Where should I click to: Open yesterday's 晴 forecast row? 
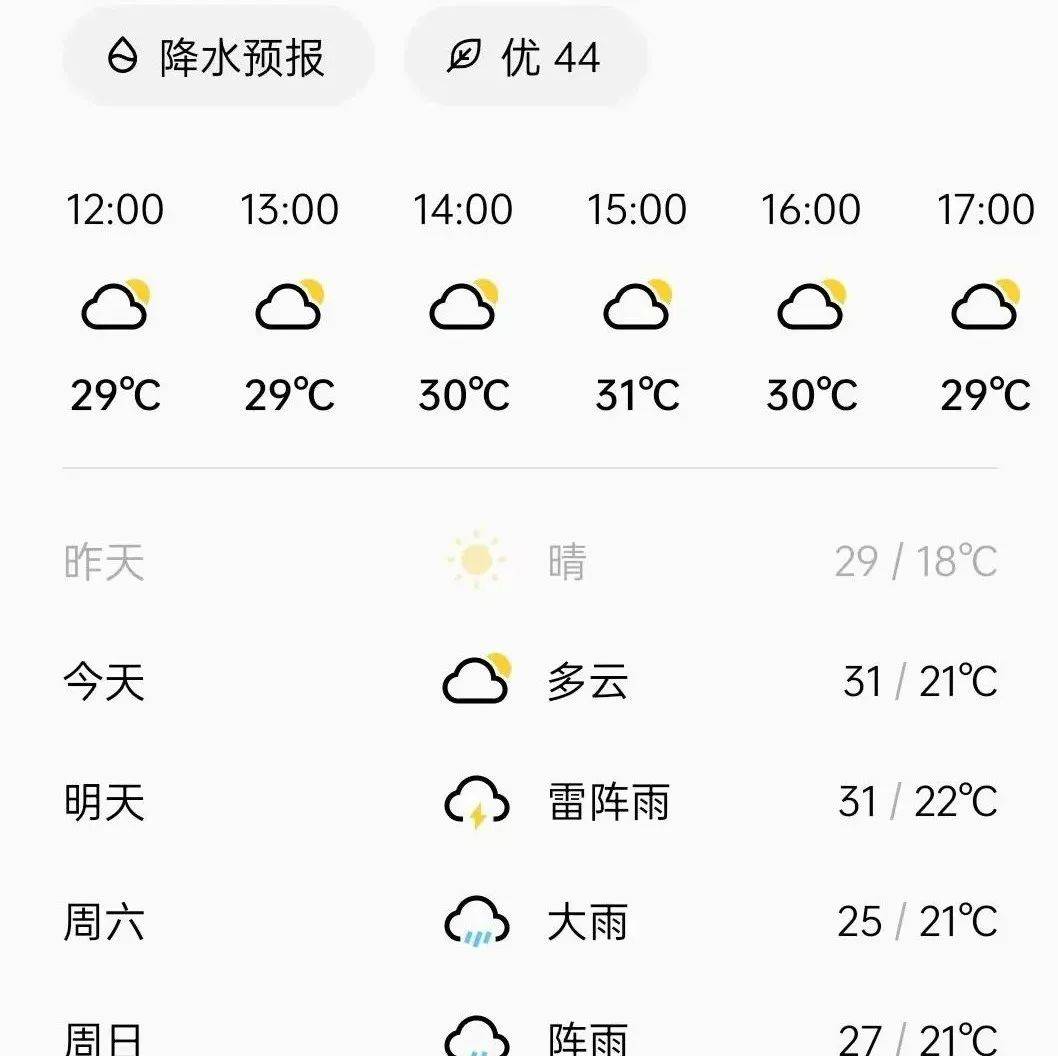pyautogui.click(x=529, y=562)
